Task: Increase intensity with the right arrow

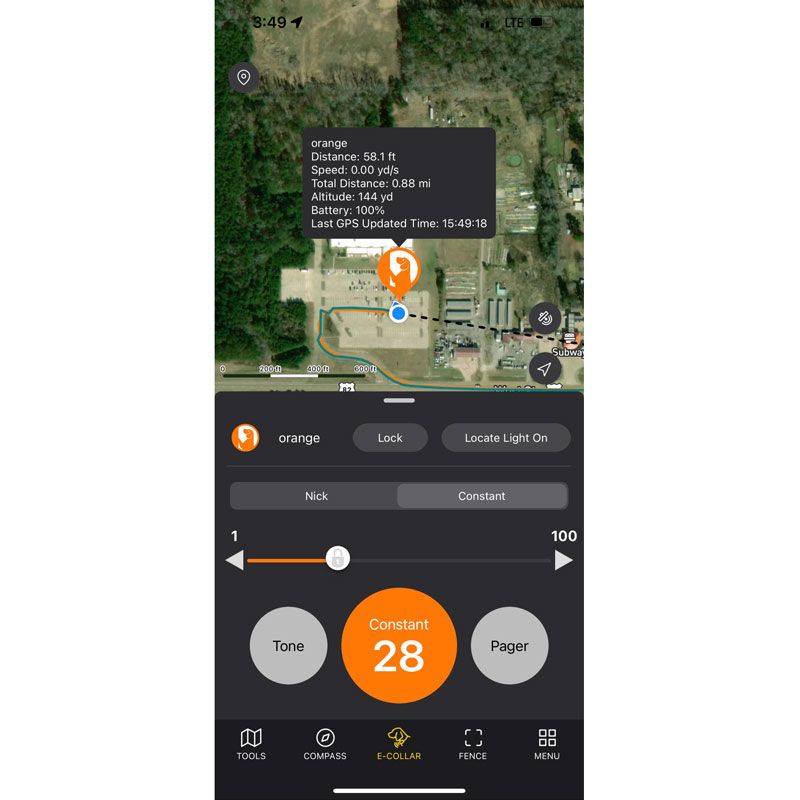Action: pos(563,560)
